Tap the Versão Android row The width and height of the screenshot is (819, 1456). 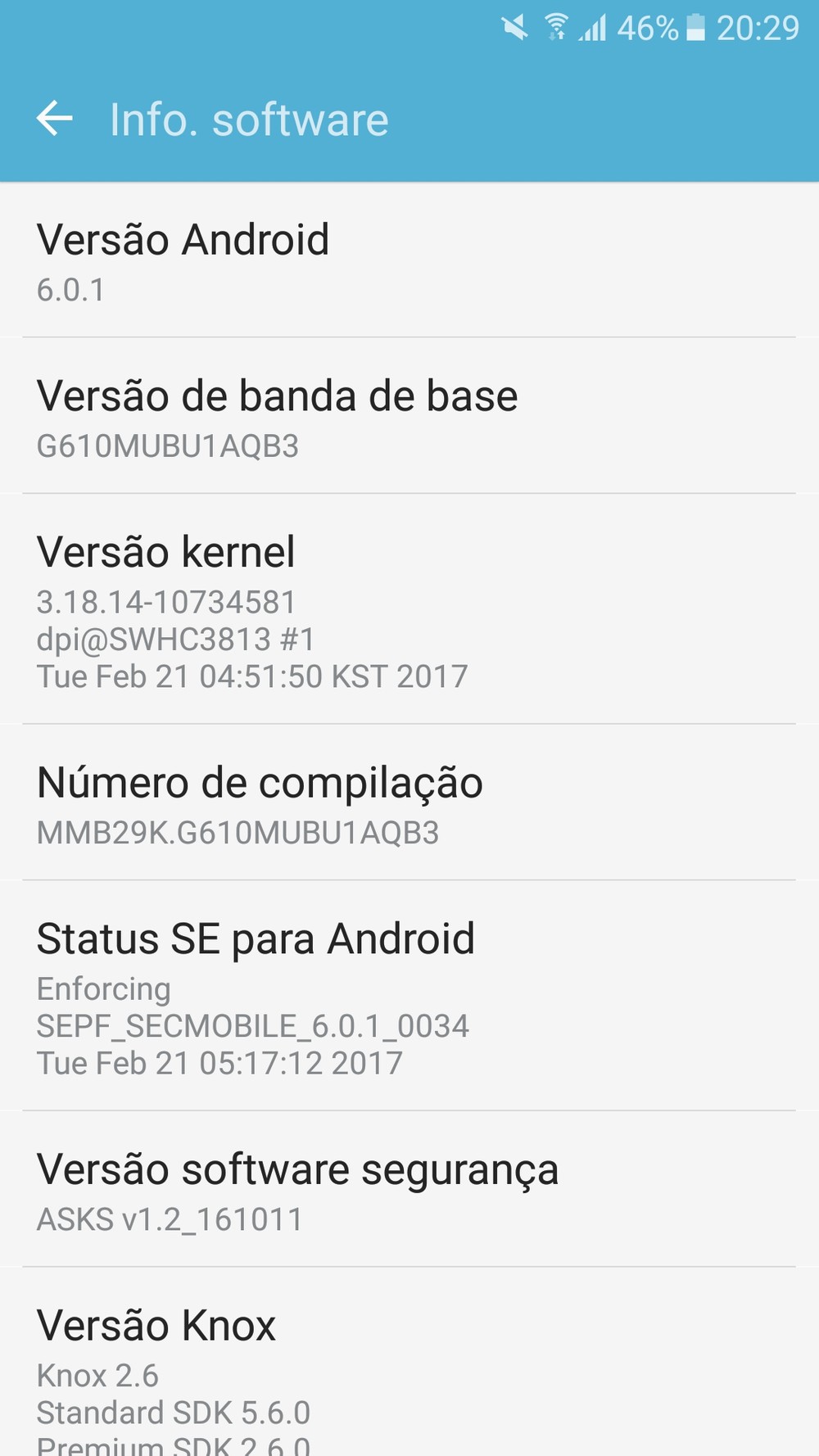tap(409, 260)
